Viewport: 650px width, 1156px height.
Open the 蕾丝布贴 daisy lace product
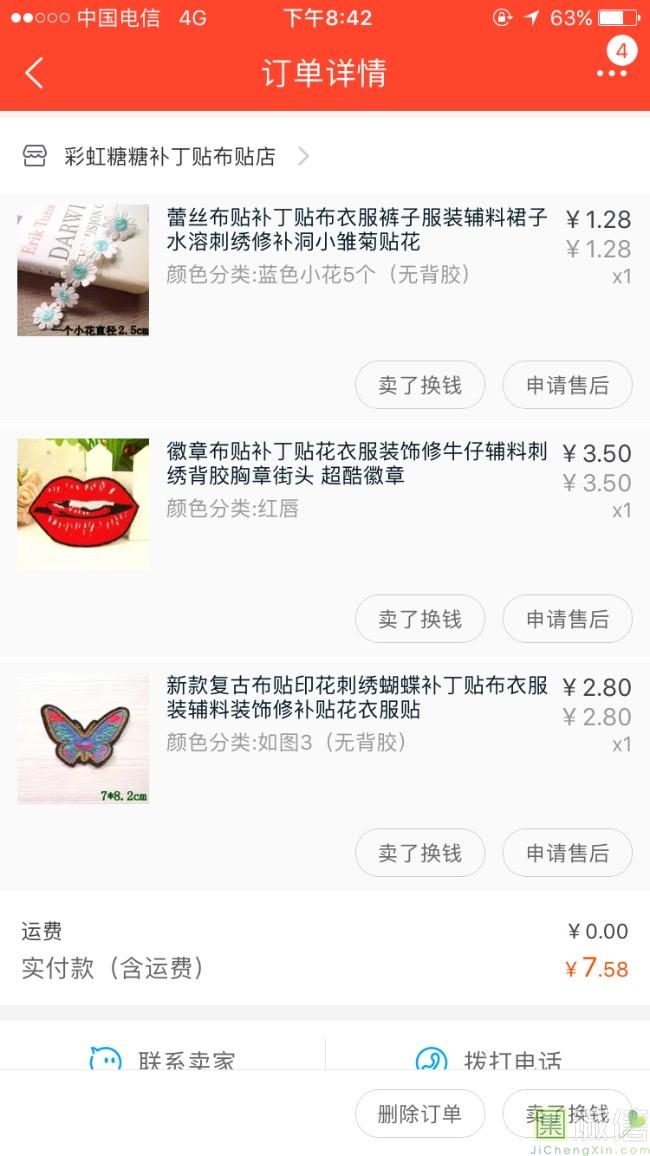click(x=355, y=230)
